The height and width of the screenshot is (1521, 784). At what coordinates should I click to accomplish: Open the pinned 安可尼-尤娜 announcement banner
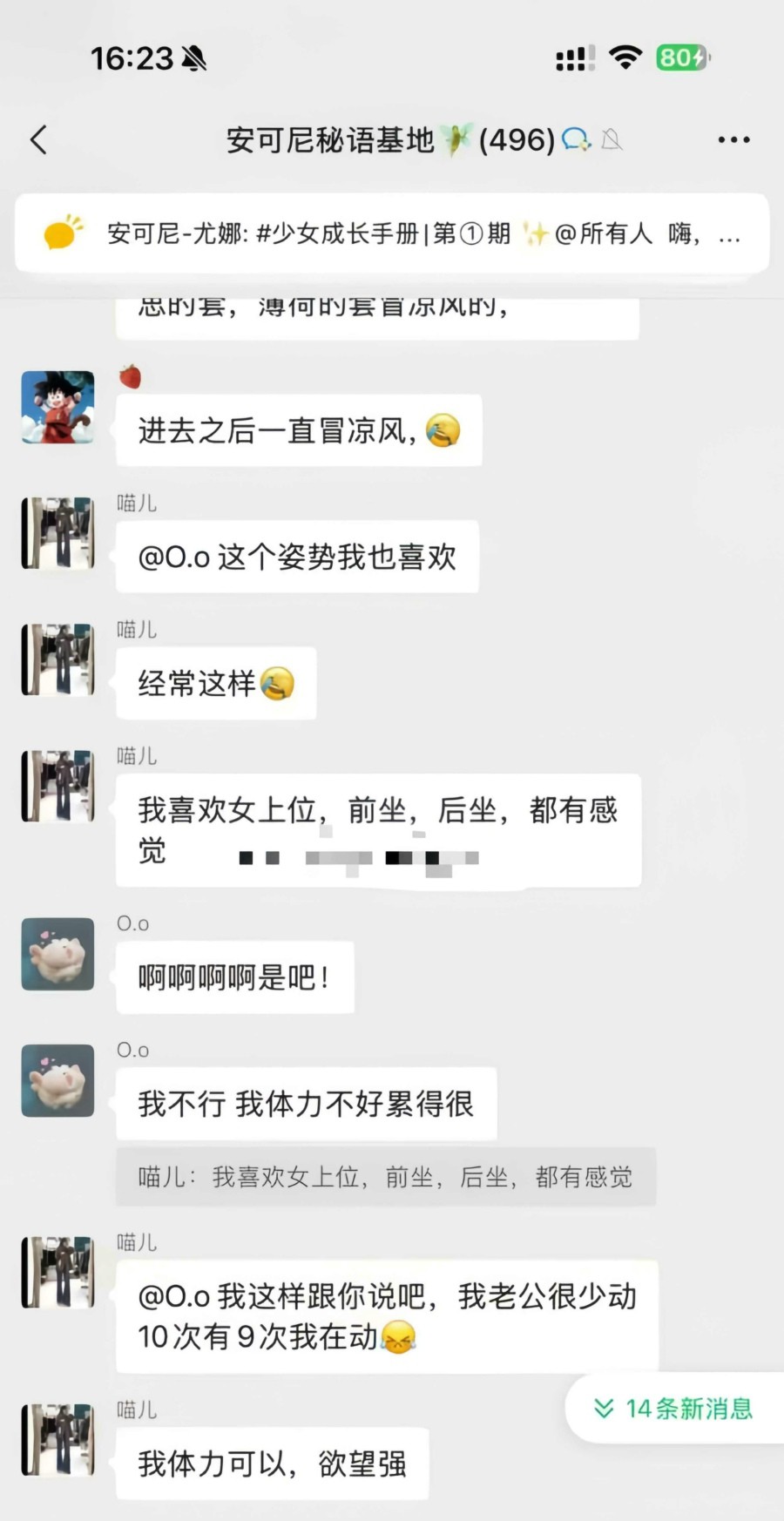click(392, 233)
